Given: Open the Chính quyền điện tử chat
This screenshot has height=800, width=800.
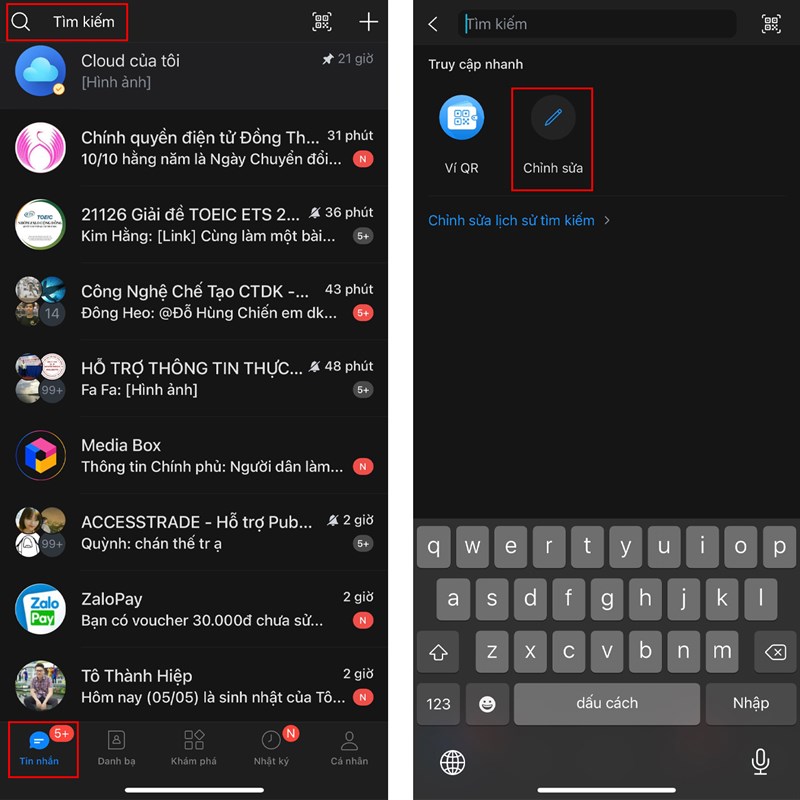Looking at the screenshot, I should pyautogui.click(x=200, y=148).
